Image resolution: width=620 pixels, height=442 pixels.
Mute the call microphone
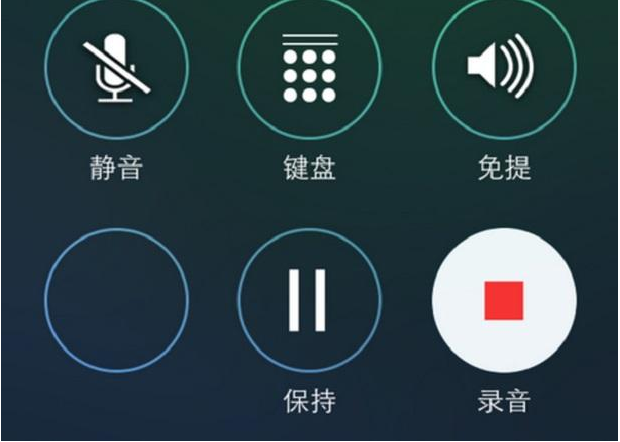[x=116, y=67]
